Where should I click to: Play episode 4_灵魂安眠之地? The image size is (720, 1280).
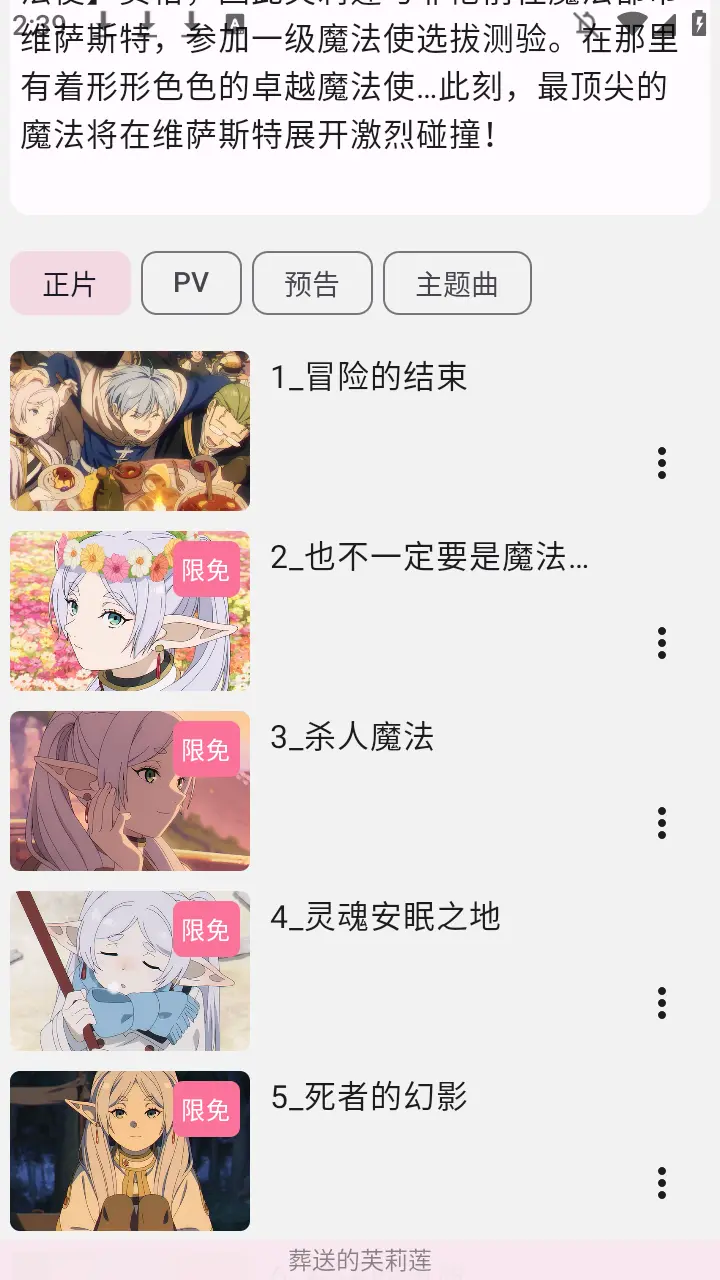coord(130,971)
